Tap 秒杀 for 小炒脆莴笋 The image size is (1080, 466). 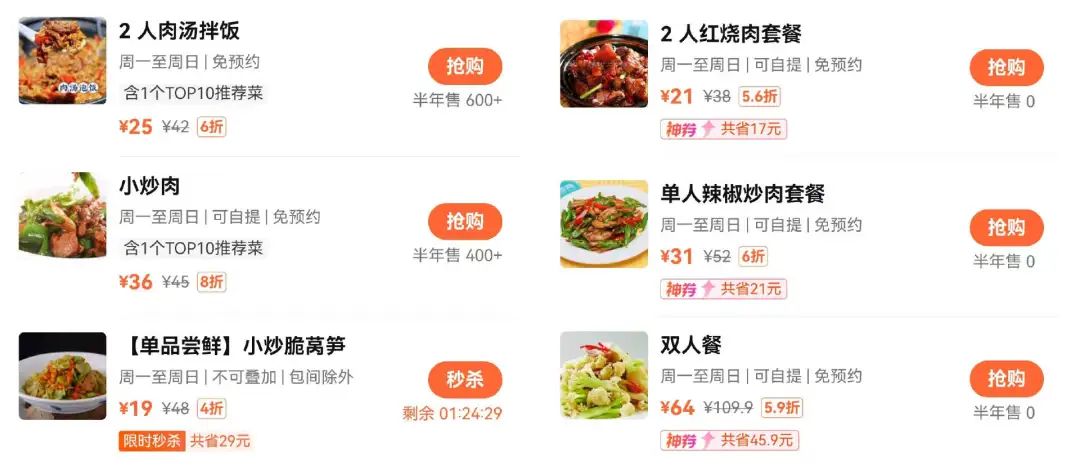click(465, 380)
